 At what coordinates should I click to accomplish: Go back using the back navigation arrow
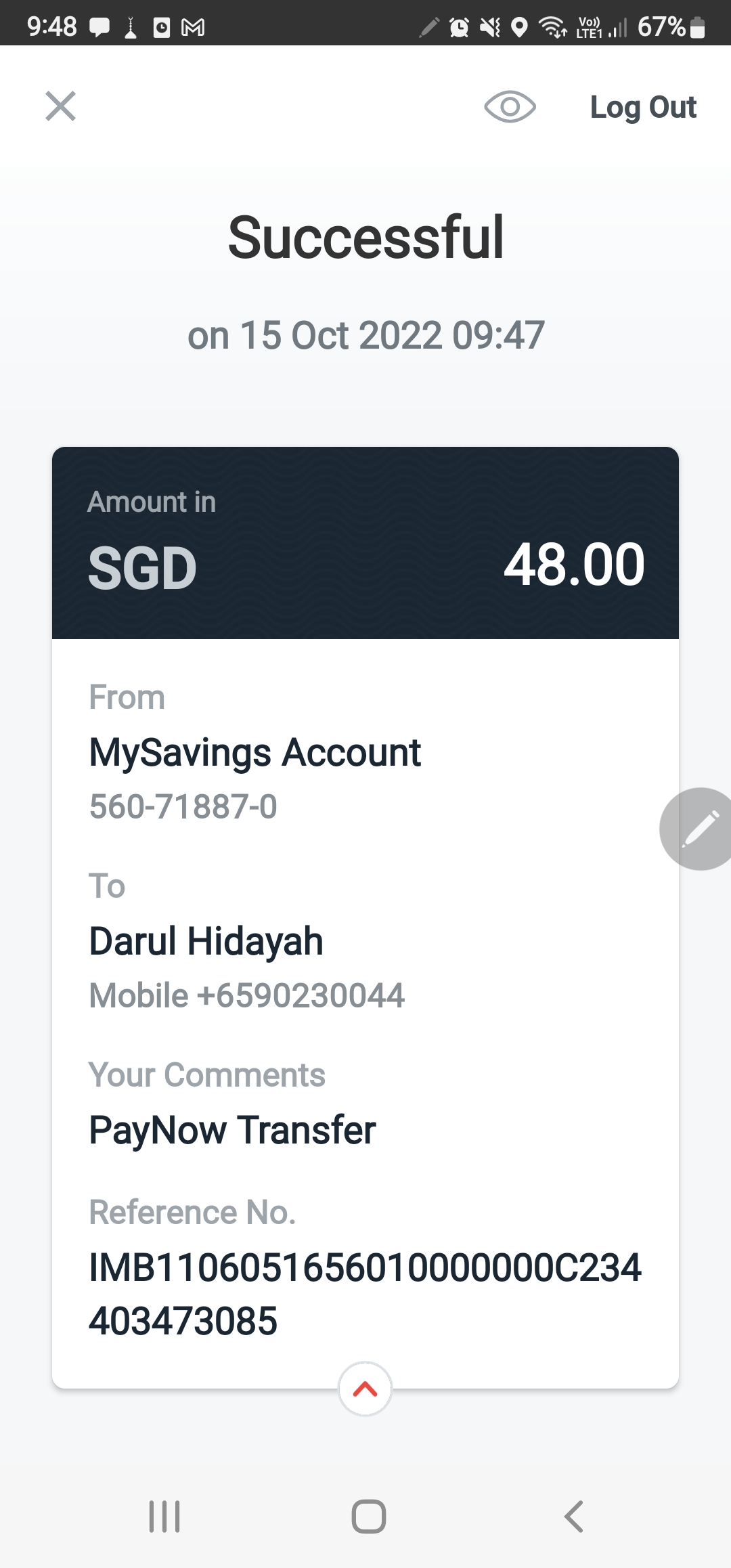(575, 1517)
